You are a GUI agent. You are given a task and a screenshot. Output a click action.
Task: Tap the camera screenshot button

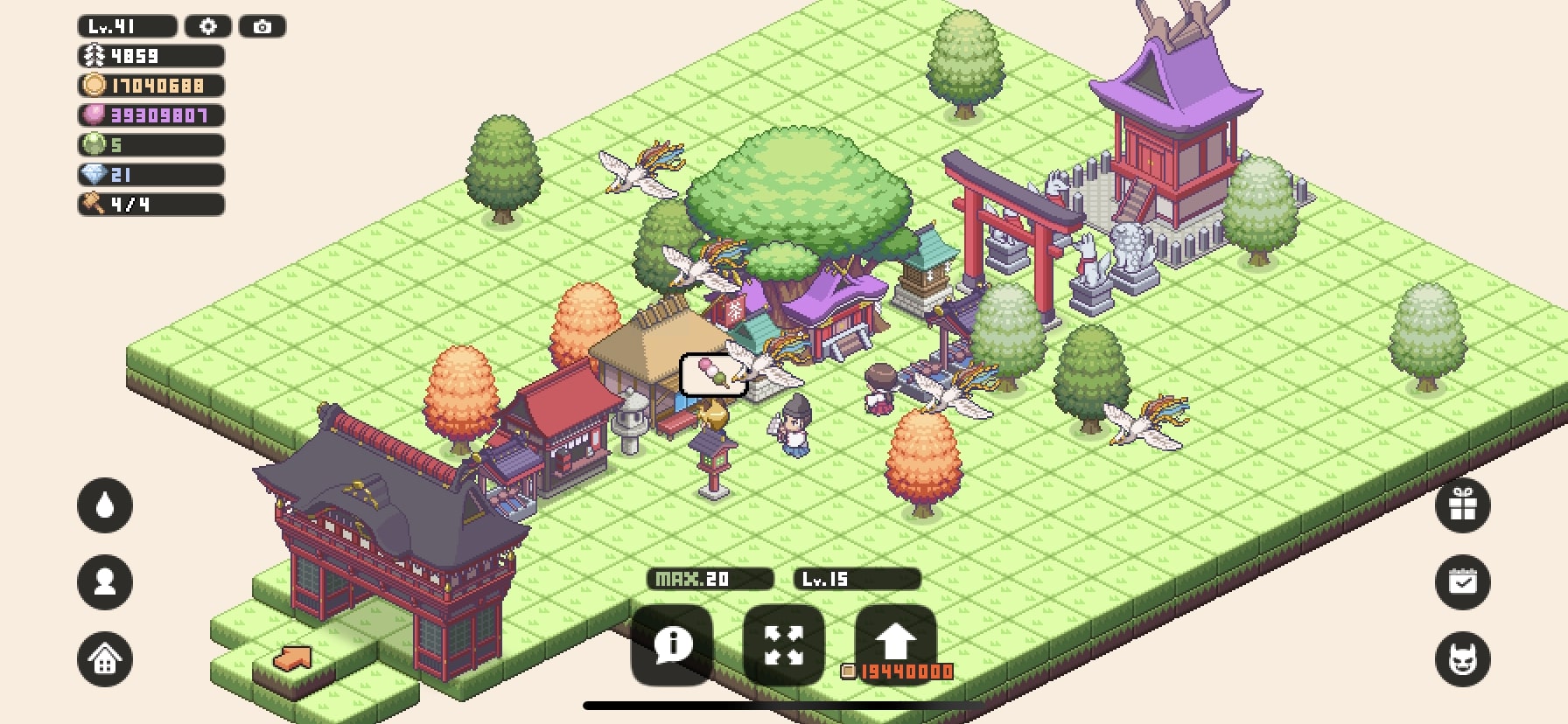pos(262,26)
